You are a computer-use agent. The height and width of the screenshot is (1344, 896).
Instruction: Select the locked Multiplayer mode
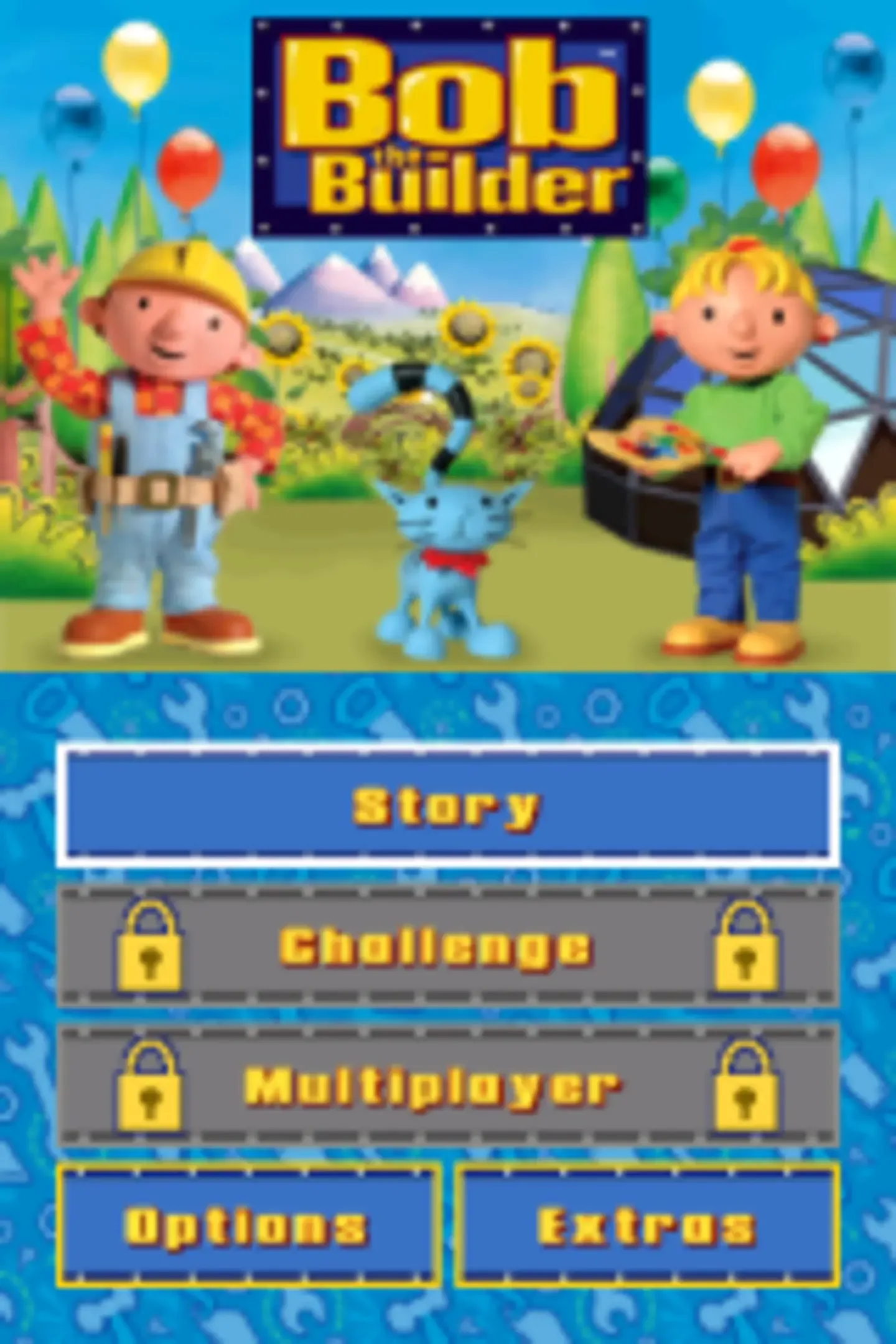tap(447, 1086)
